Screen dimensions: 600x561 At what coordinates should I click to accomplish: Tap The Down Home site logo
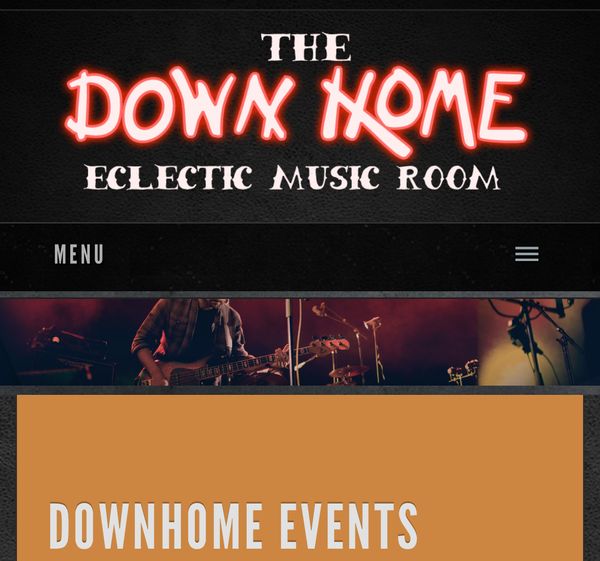[296, 112]
